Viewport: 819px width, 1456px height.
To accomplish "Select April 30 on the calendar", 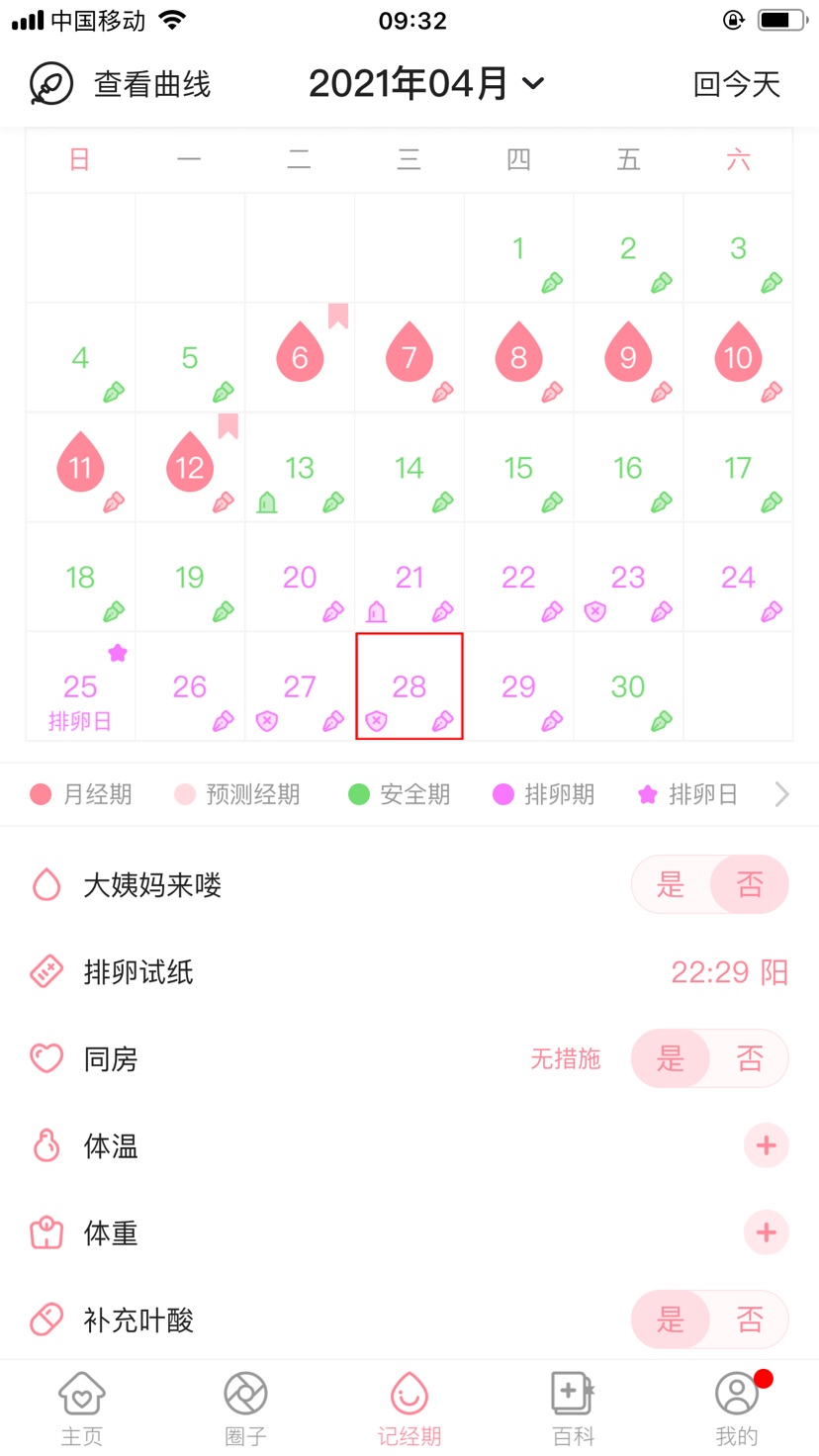I will pos(628,687).
